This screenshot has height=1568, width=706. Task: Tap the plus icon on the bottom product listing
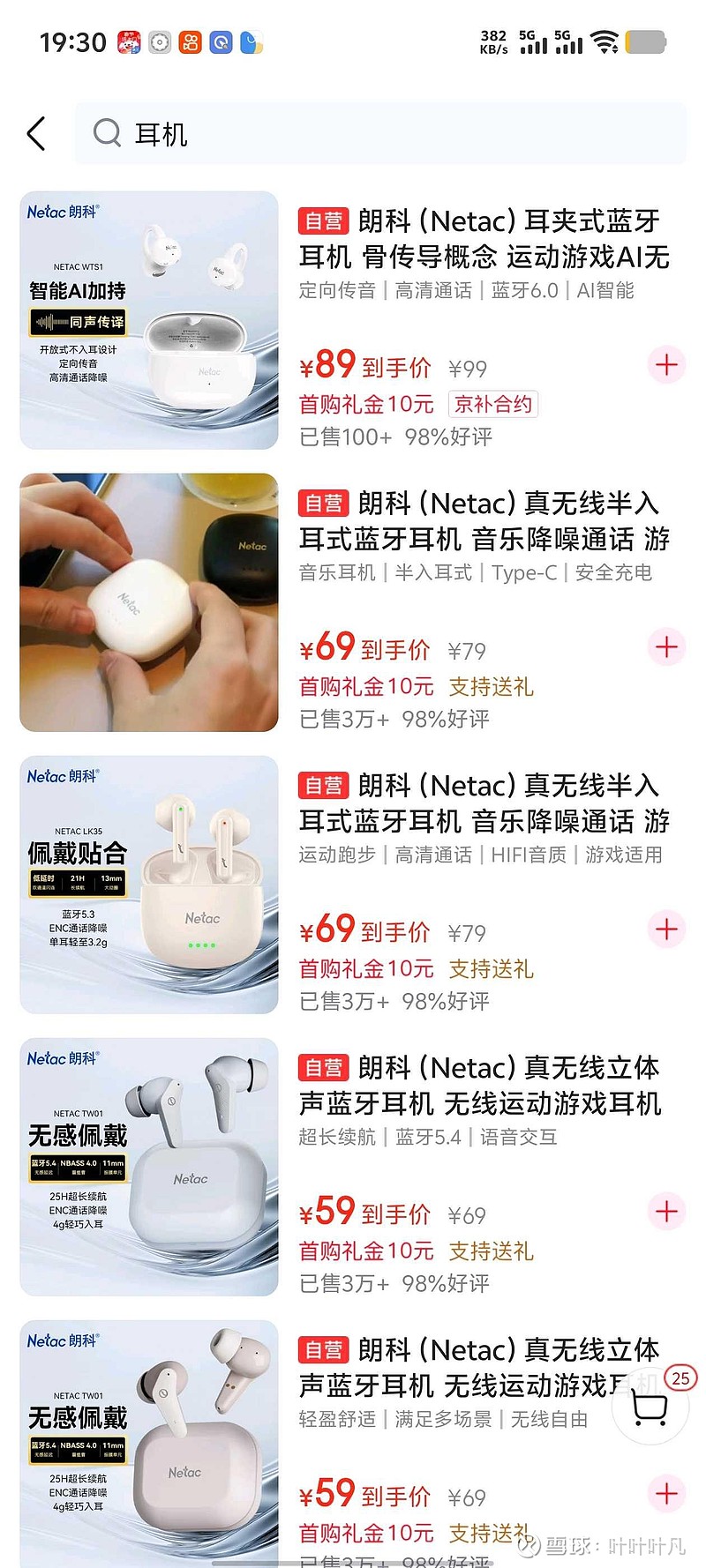[x=666, y=1493]
